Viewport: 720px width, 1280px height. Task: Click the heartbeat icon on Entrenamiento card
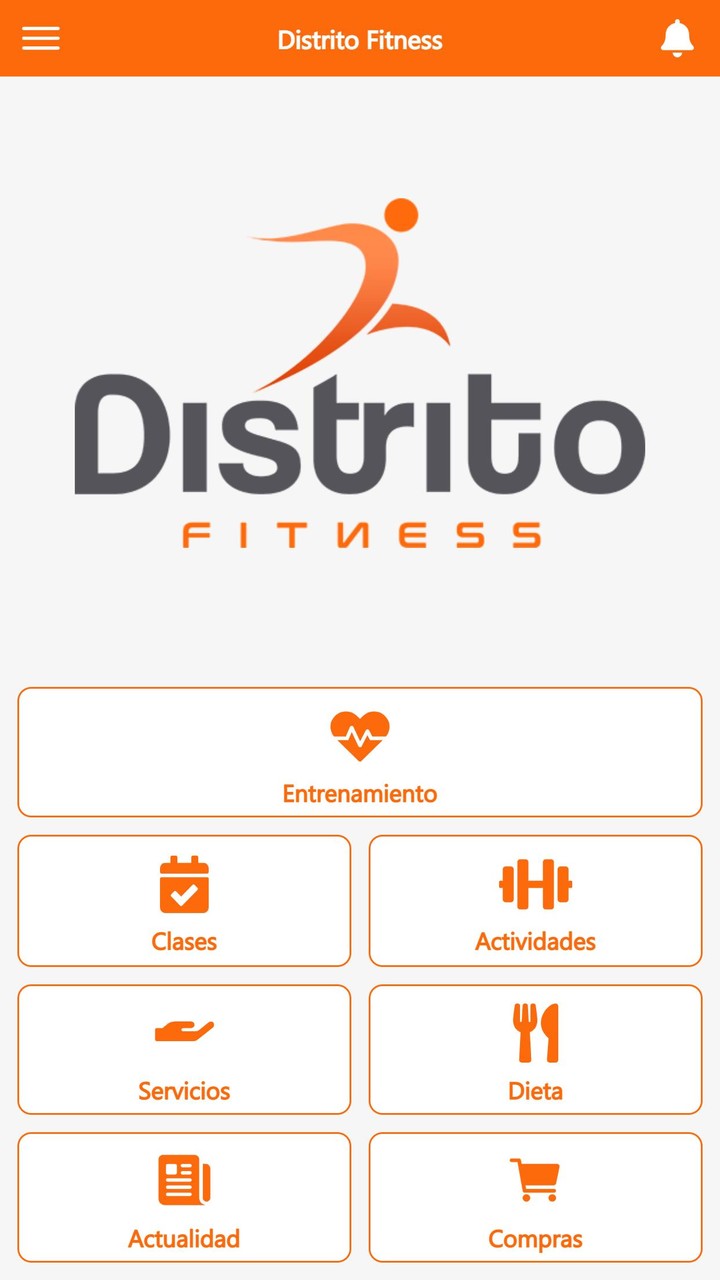[x=359, y=732]
